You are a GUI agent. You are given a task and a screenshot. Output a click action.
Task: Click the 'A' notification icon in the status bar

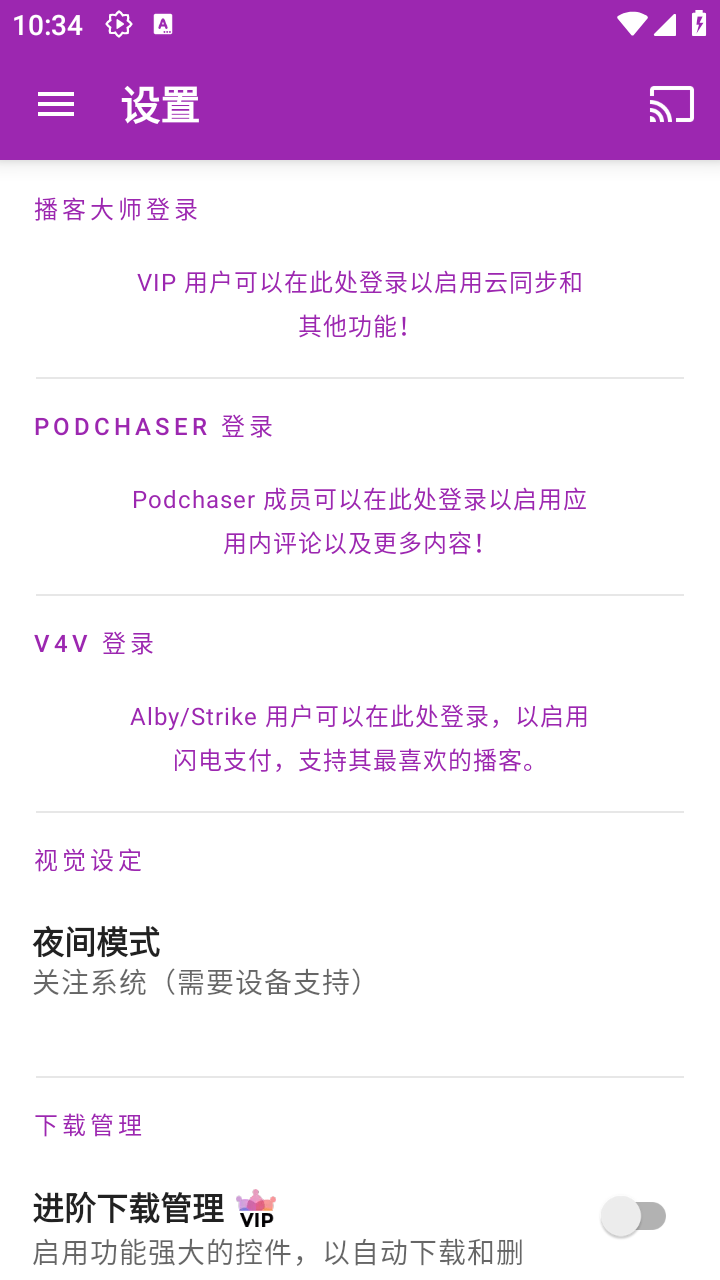[x=165, y=25]
